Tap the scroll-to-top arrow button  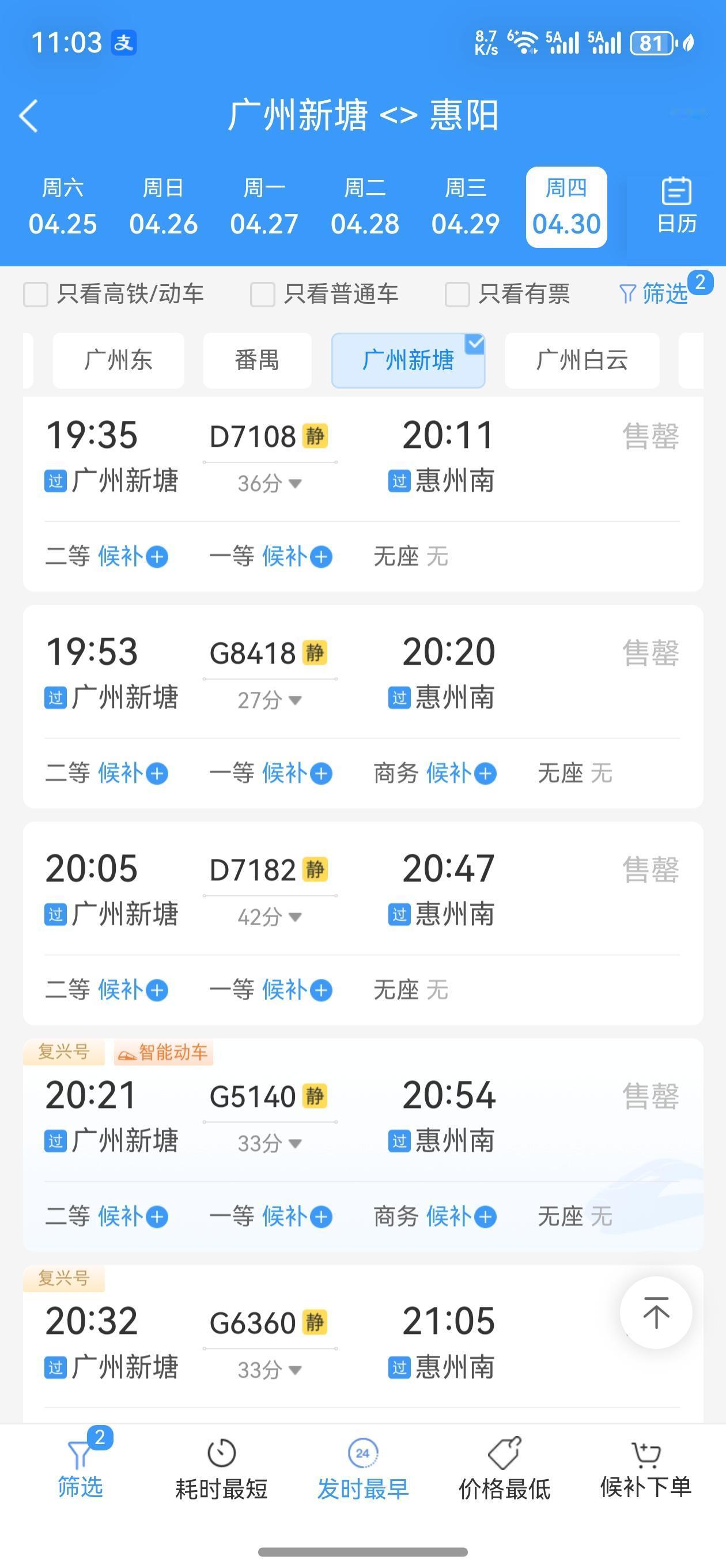(x=656, y=1313)
